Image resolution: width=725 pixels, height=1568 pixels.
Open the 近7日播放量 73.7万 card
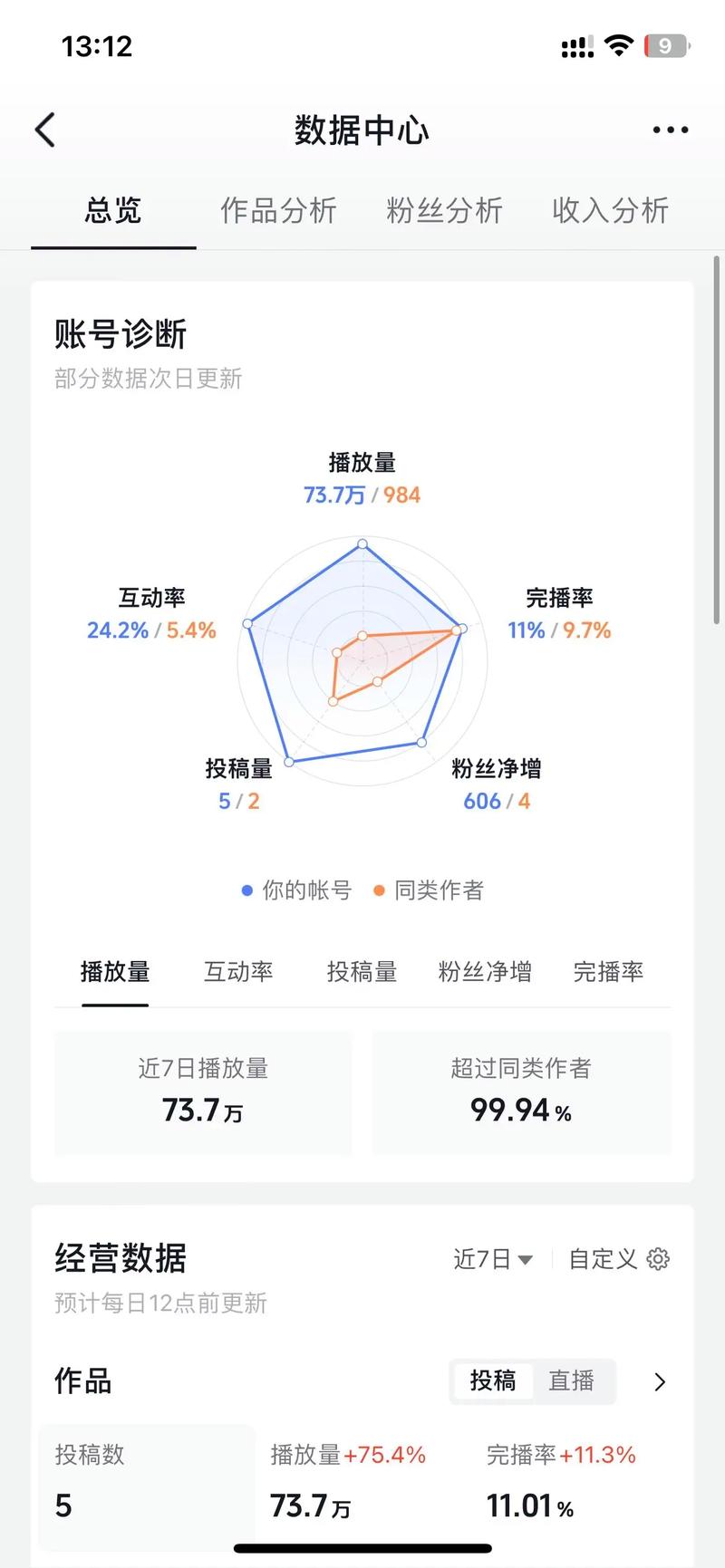(202, 1092)
